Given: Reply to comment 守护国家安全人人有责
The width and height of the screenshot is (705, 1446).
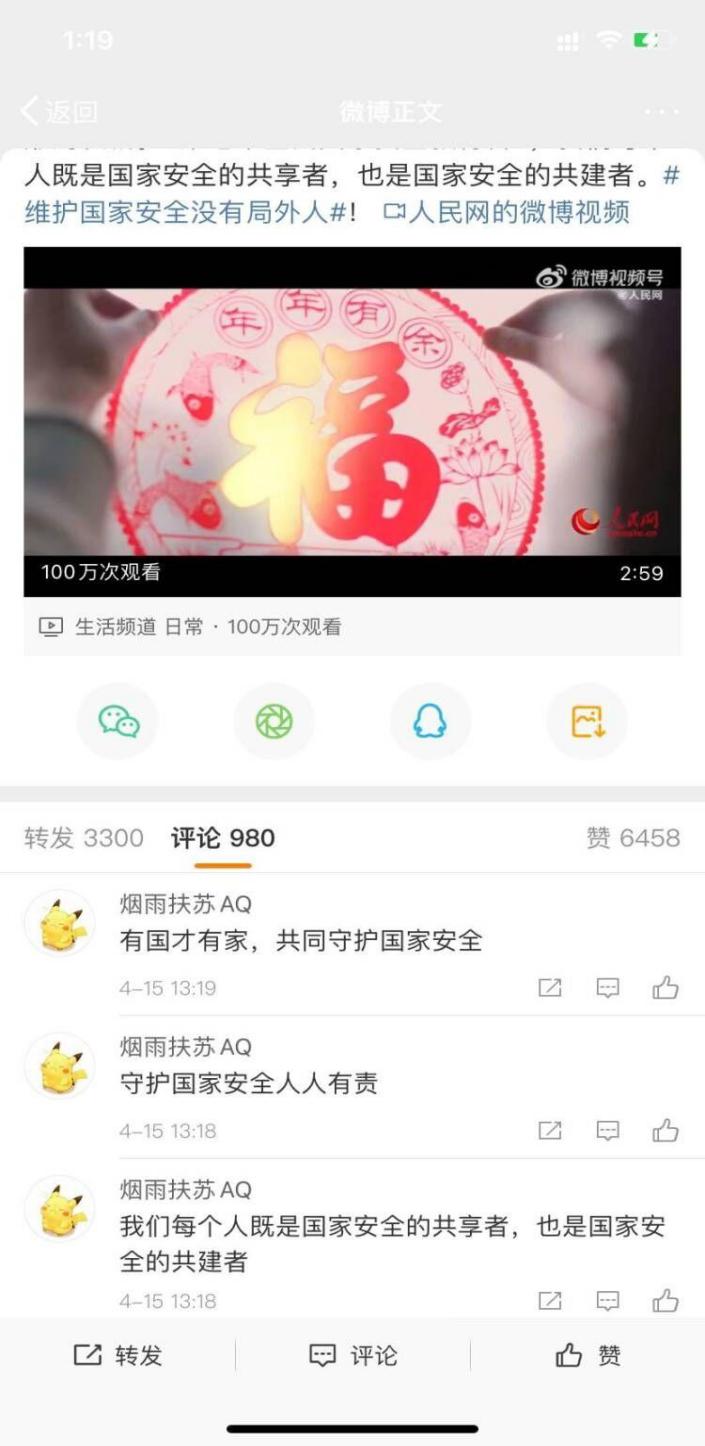Looking at the screenshot, I should tap(608, 1131).
